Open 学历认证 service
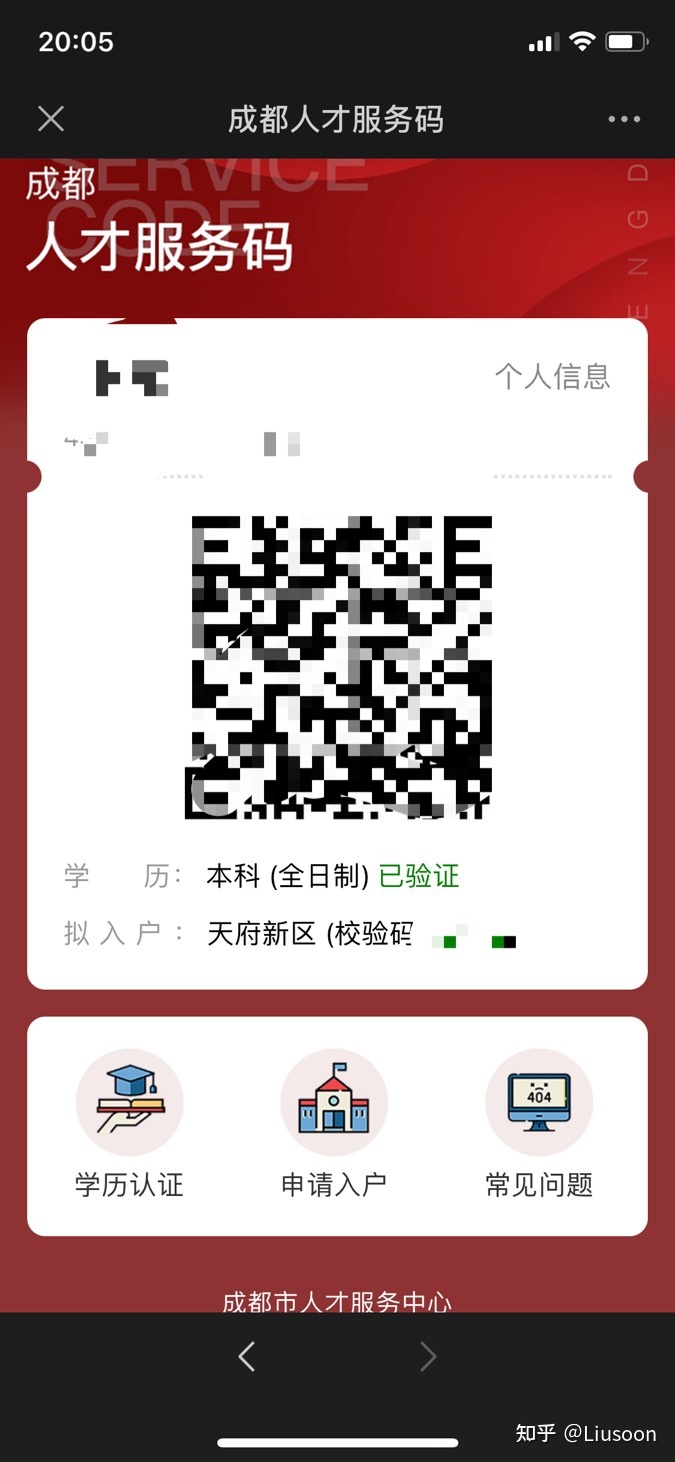This screenshot has width=675, height=1462. 129,1124
